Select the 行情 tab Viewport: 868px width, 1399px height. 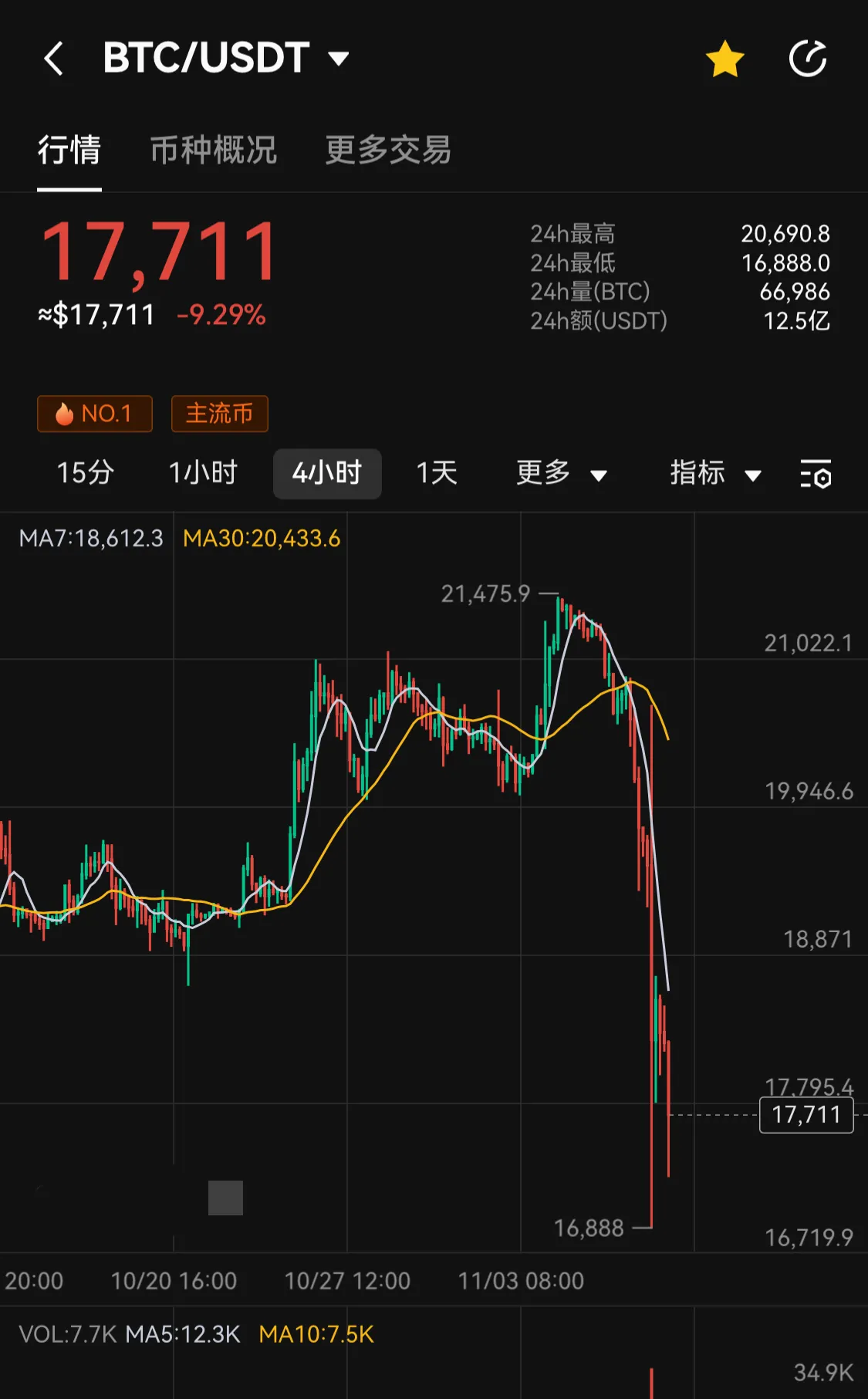69,150
